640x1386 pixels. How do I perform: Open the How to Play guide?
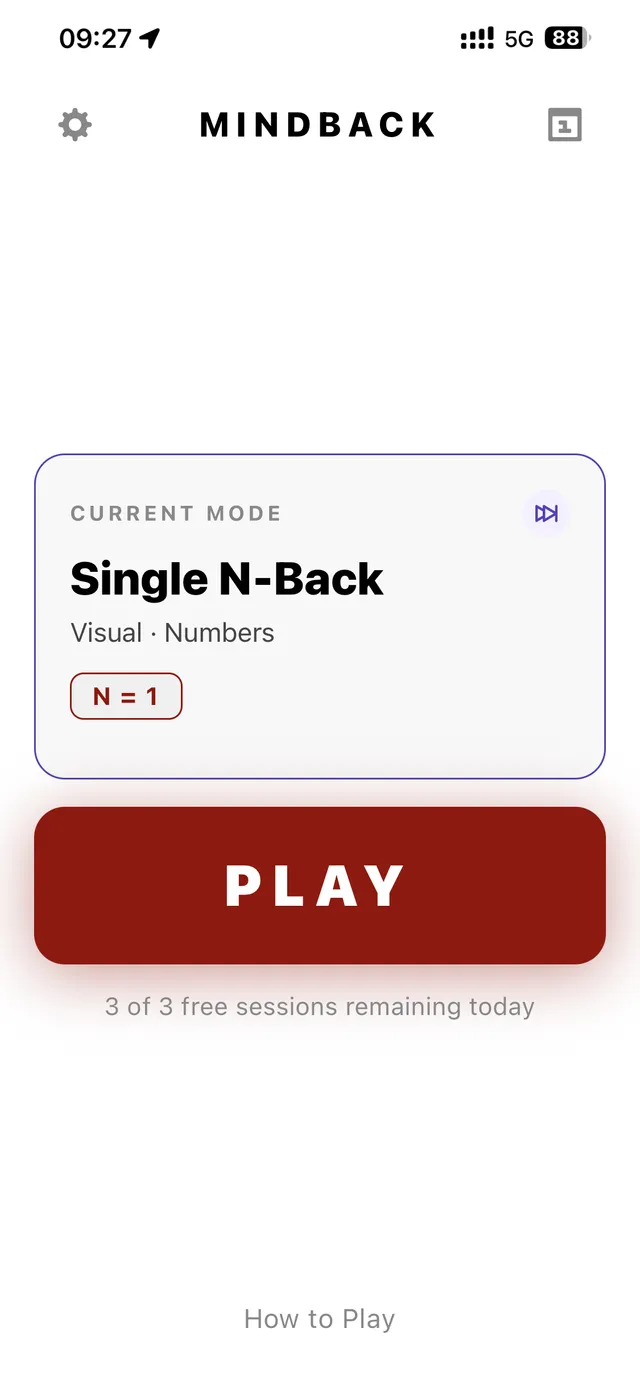coord(320,1319)
